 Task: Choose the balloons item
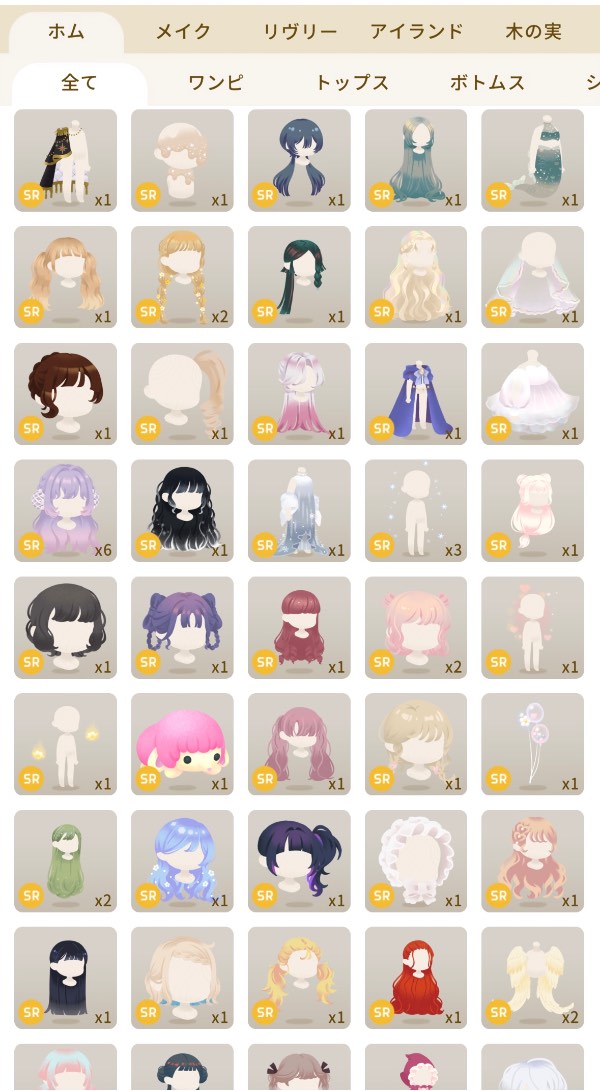tap(532, 744)
